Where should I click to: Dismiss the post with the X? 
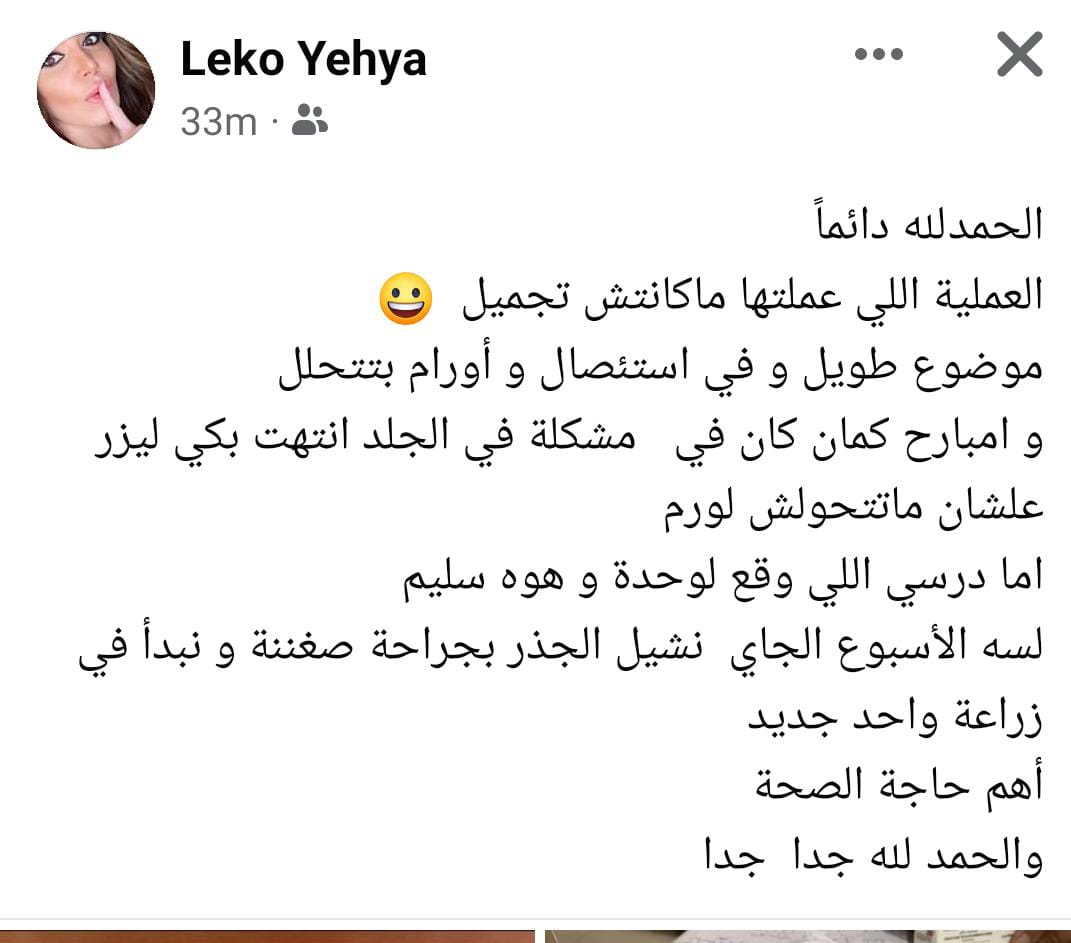[1019, 55]
